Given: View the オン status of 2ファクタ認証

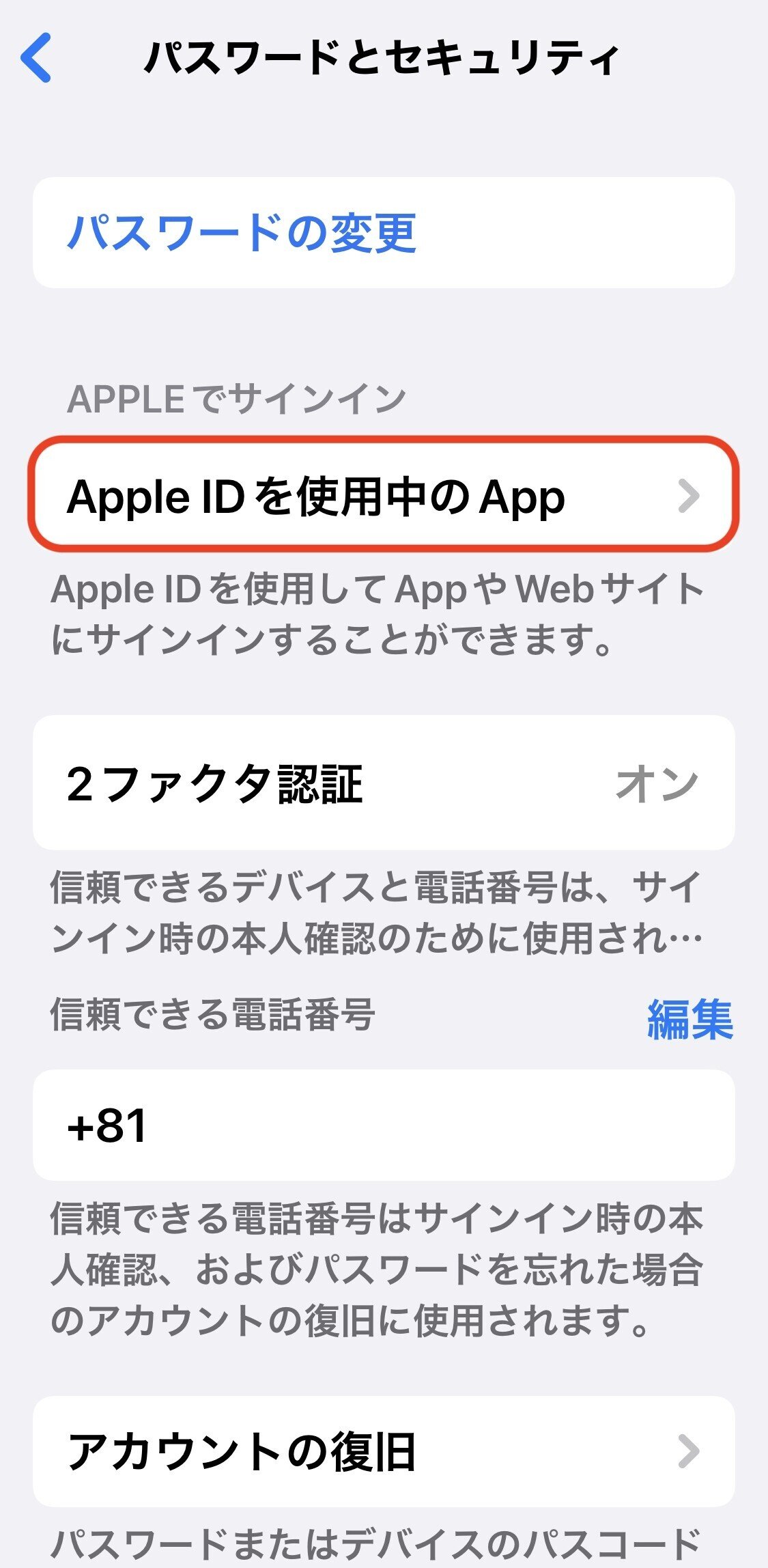Looking at the screenshot, I should pos(657,785).
